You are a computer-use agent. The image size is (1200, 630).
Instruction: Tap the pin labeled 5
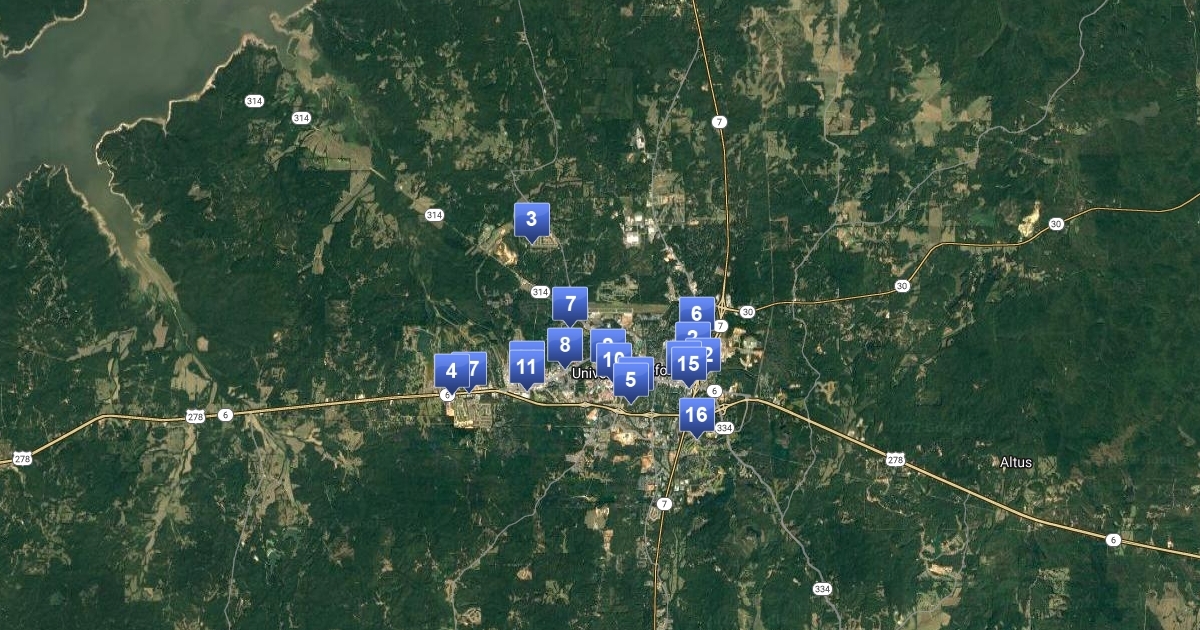point(630,380)
